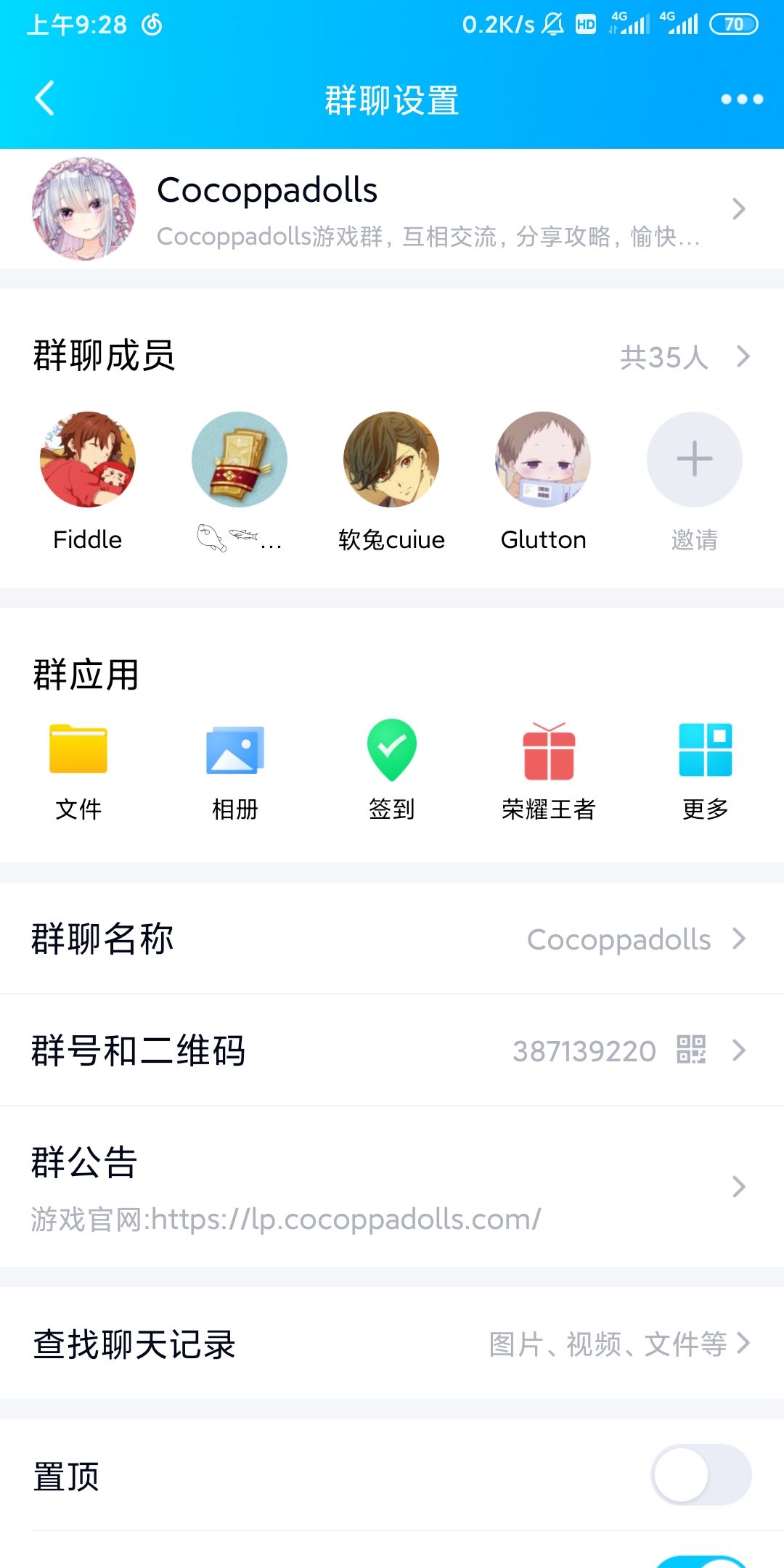Open the Cocoppadolls group profile

pyautogui.click(x=392, y=209)
